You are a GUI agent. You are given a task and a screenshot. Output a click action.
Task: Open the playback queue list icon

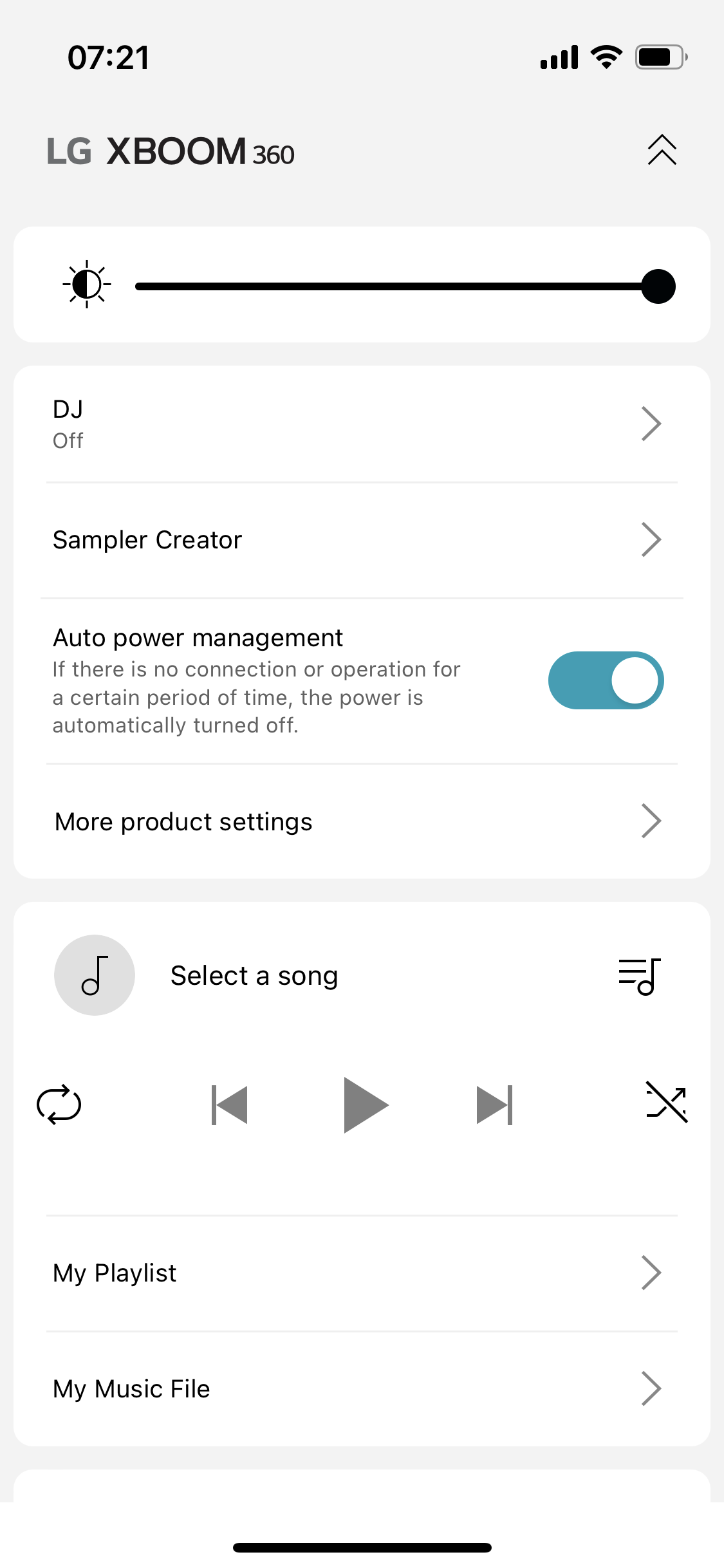click(x=640, y=976)
